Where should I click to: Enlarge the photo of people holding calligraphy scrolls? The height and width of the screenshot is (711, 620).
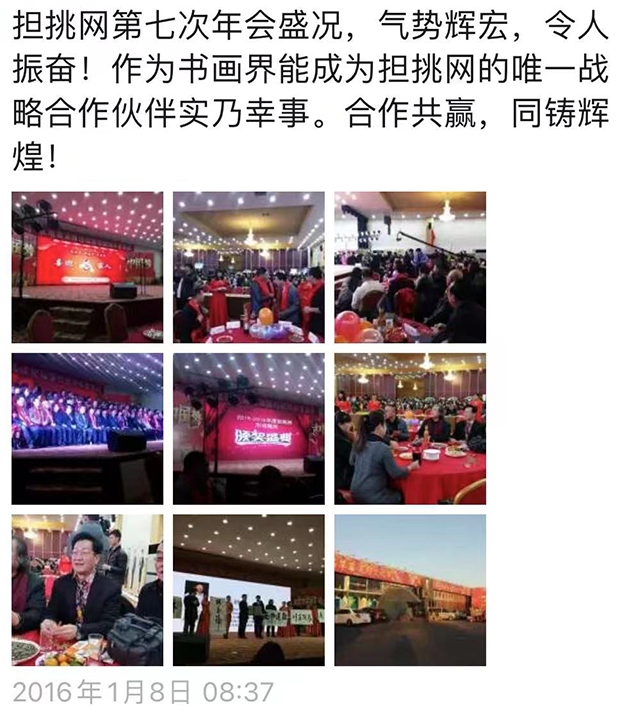click(249, 590)
